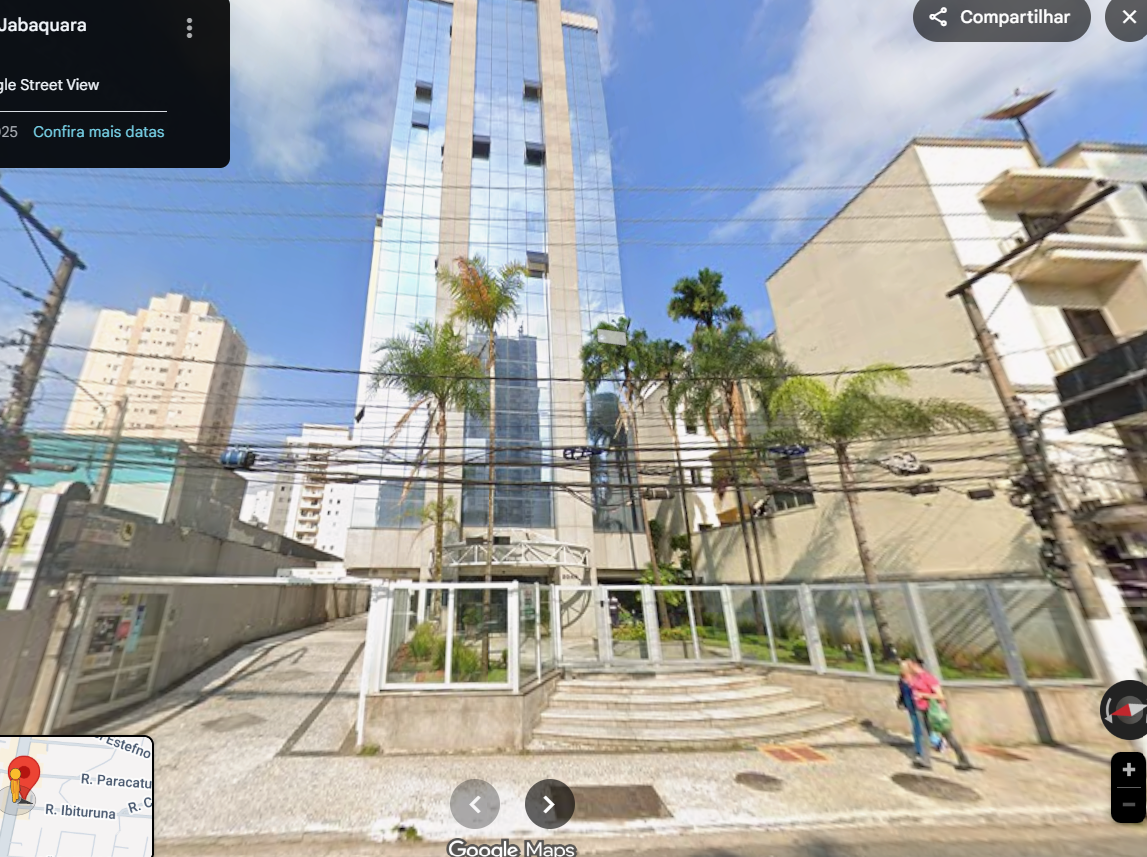Move to the next Street View position
The width and height of the screenshot is (1147, 857).
click(x=549, y=804)
